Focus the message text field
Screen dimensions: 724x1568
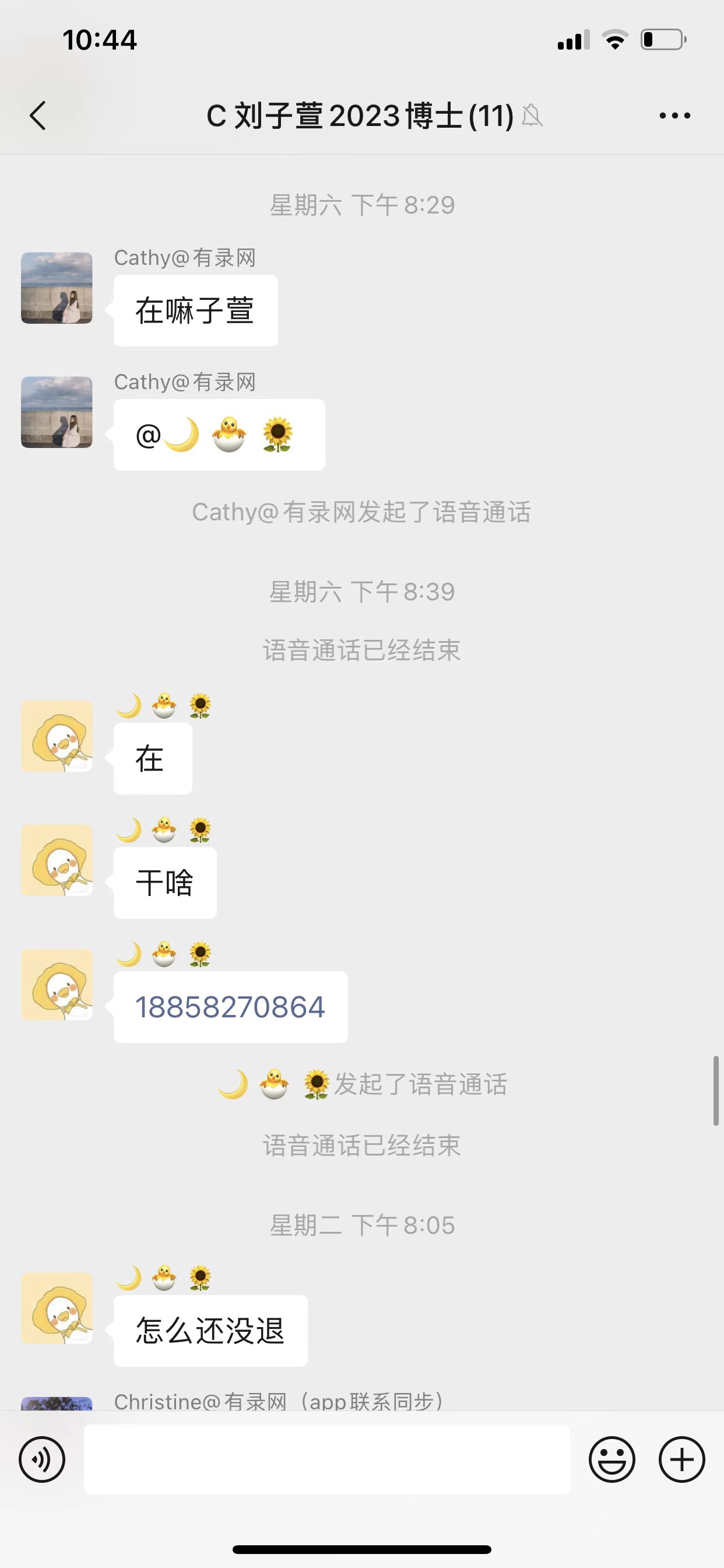coord(326,1459)
